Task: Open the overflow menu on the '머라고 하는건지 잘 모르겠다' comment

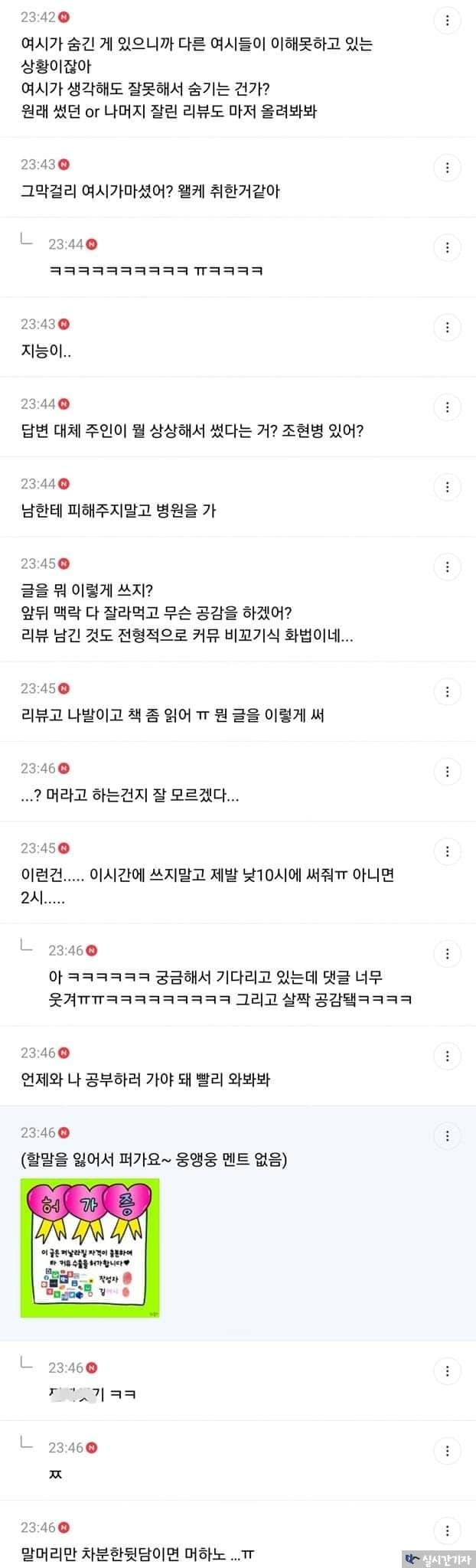Action: click(447, 772)
